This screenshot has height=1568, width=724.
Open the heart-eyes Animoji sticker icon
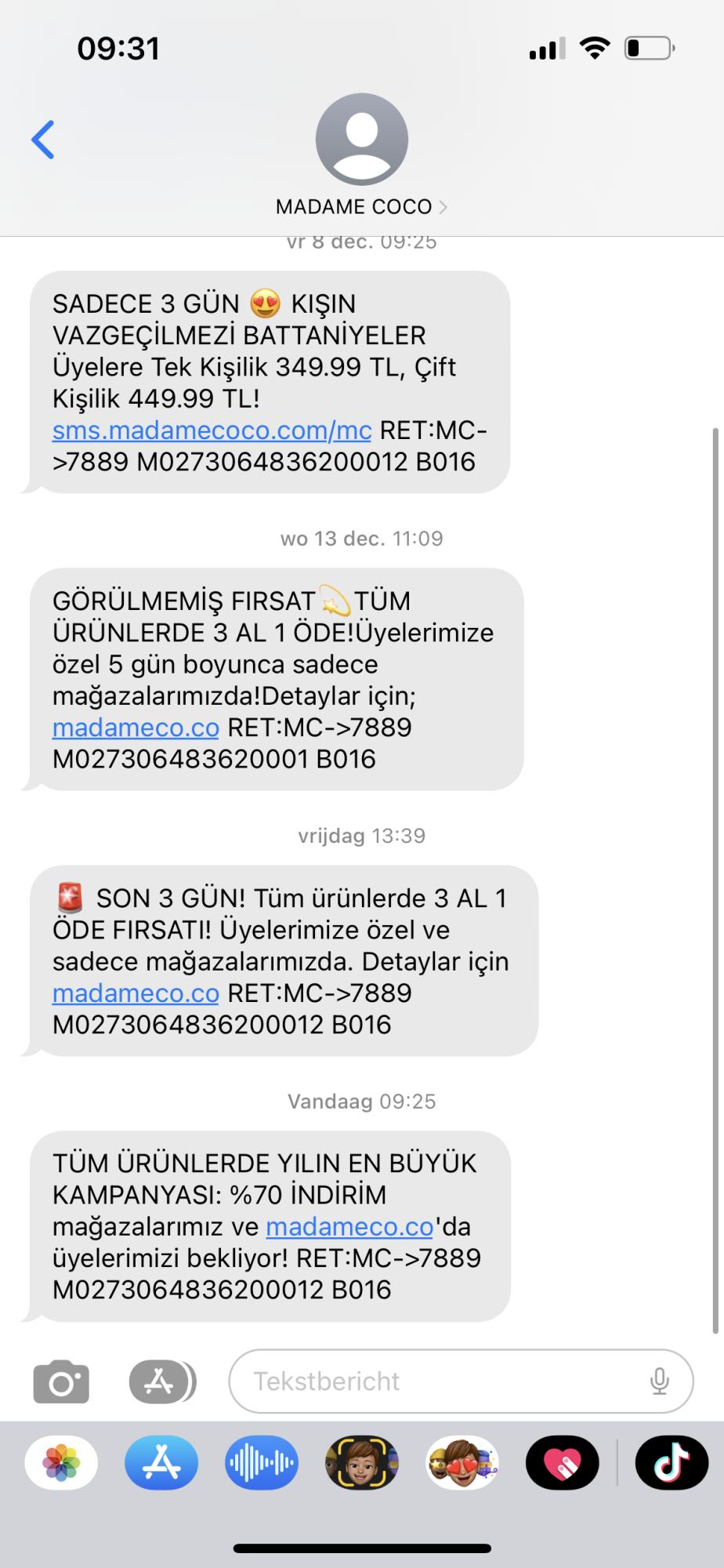tap(462, 1463)
